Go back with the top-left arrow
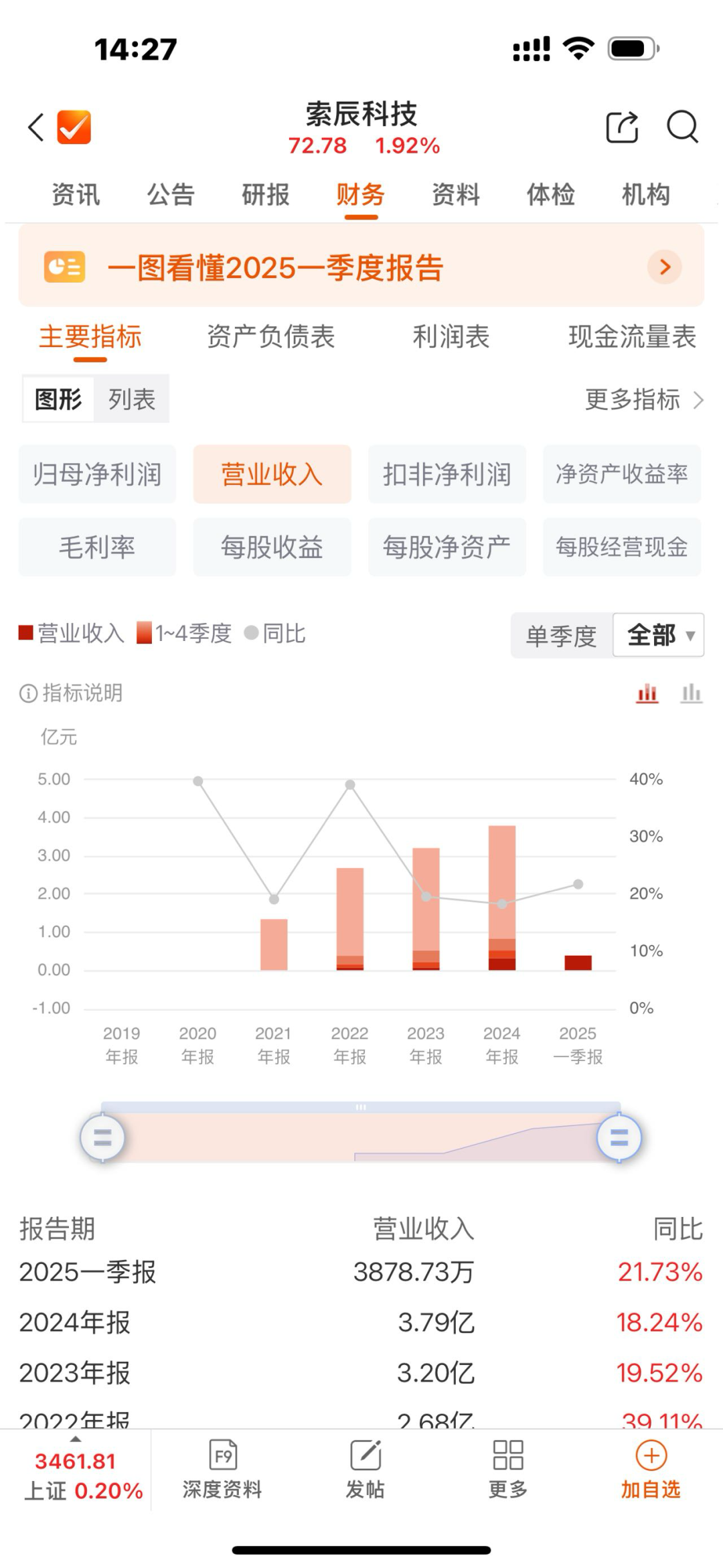723x1568 pixels. pos(36,127)
